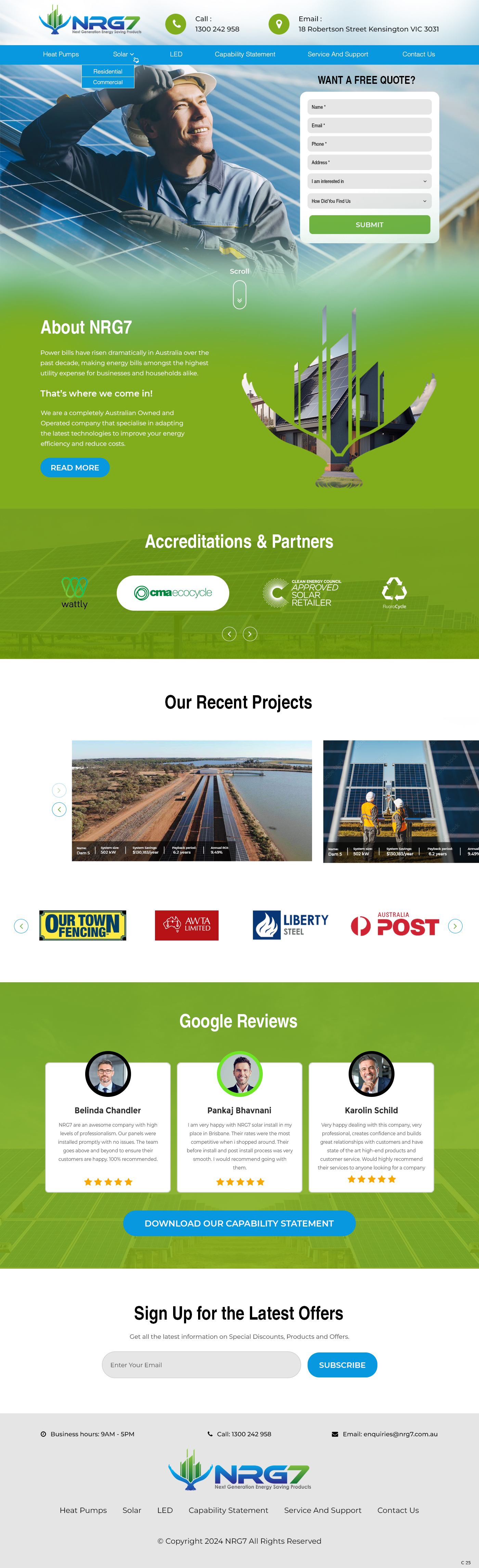Show previous accreditation partners slide
This screenshot has width=479, height=1568.
(x=229, y=634)
